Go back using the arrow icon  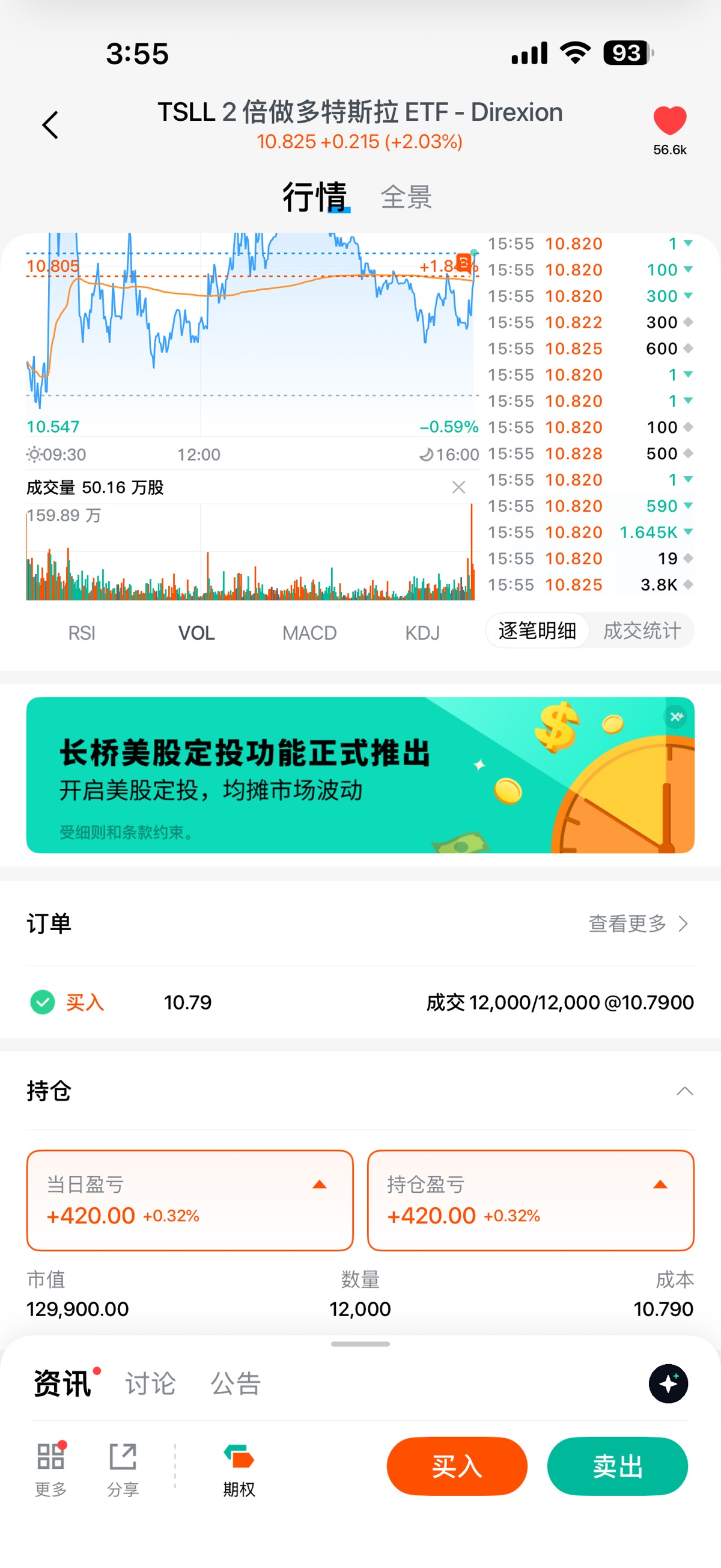pos(50,125)
